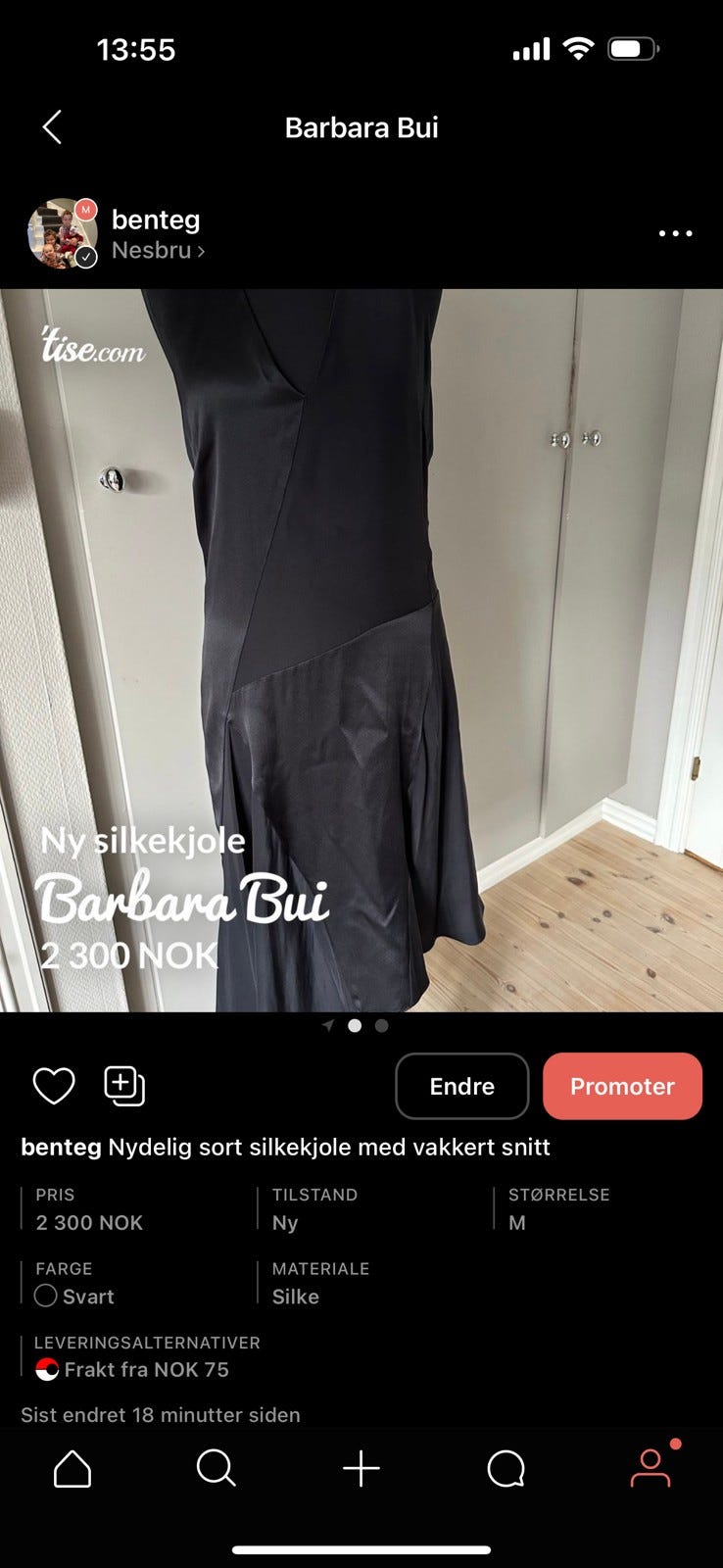
Task: Tap the heart icon to like the dress
Action: pos(54,1086)
